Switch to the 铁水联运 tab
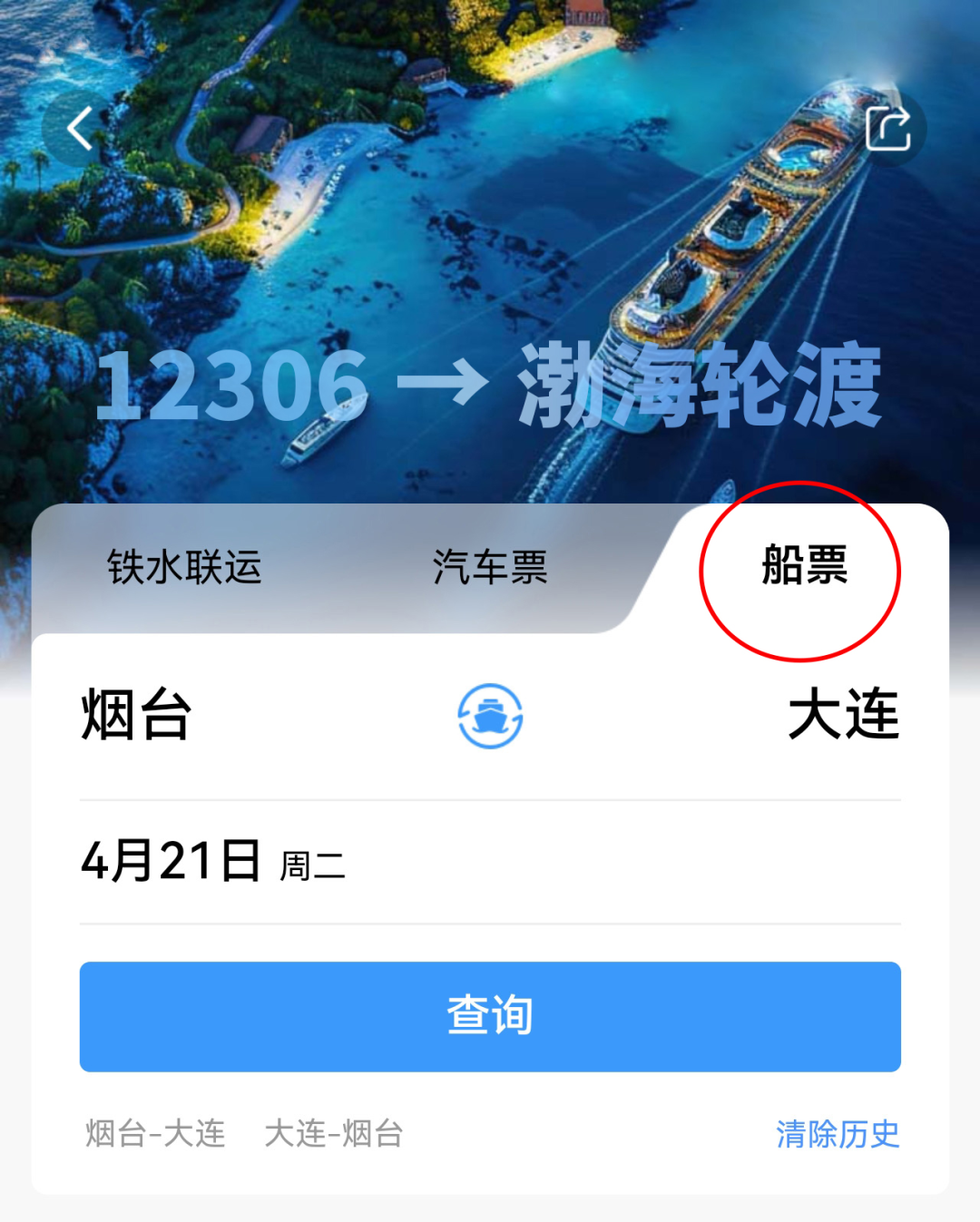Viewport: 980px width, 1222px height. [184, 568]
